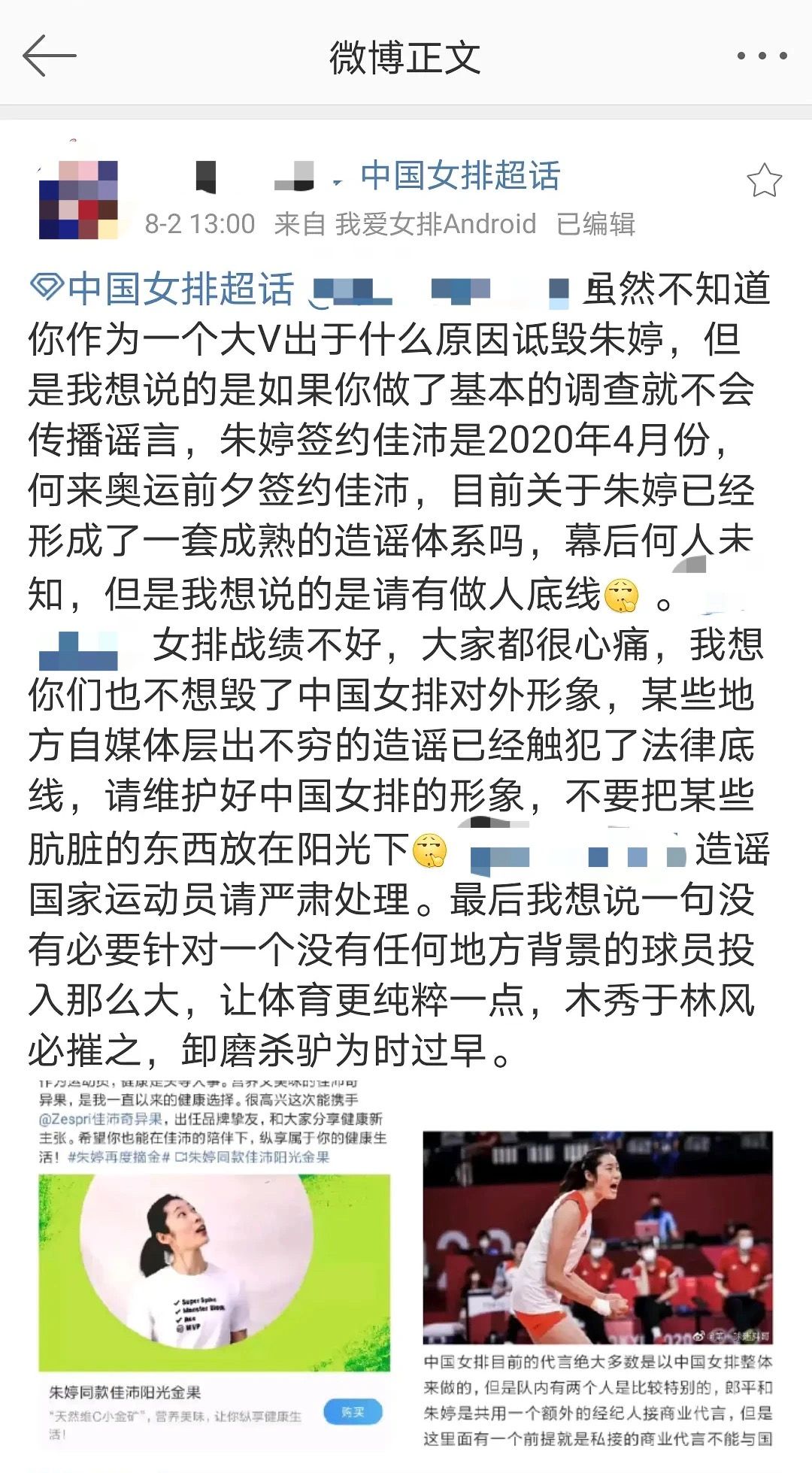Open 中国女排超话 link beside the username
812x1473 pixels.
[x=460, y=176]
